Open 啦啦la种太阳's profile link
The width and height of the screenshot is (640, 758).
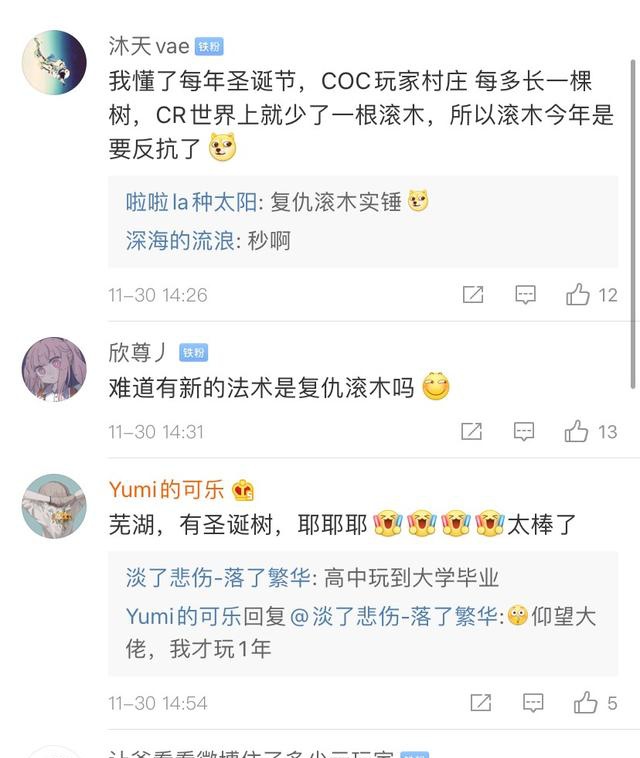pos(191,202)
